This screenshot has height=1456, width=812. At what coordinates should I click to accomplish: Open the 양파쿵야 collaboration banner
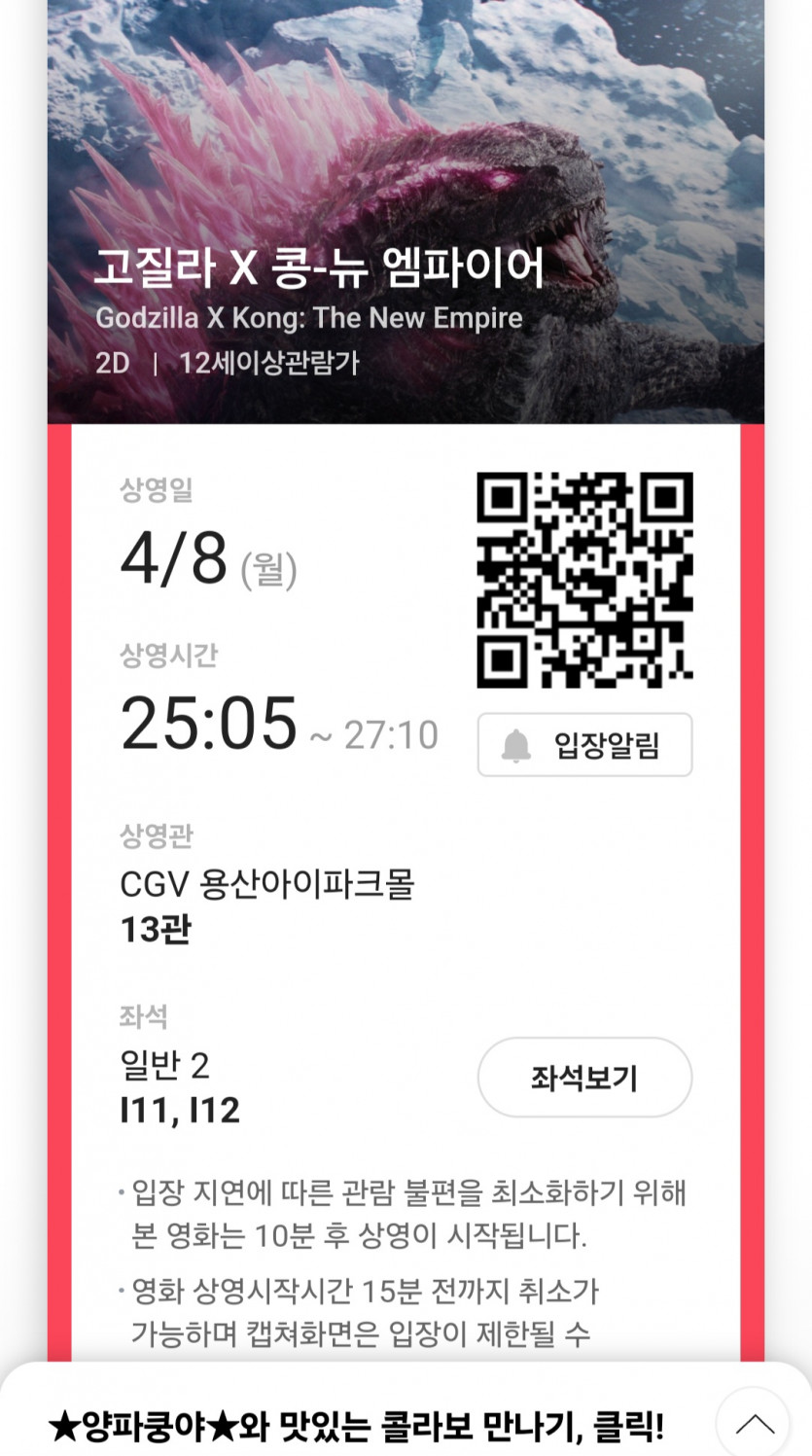click(x=356, y=1427)
